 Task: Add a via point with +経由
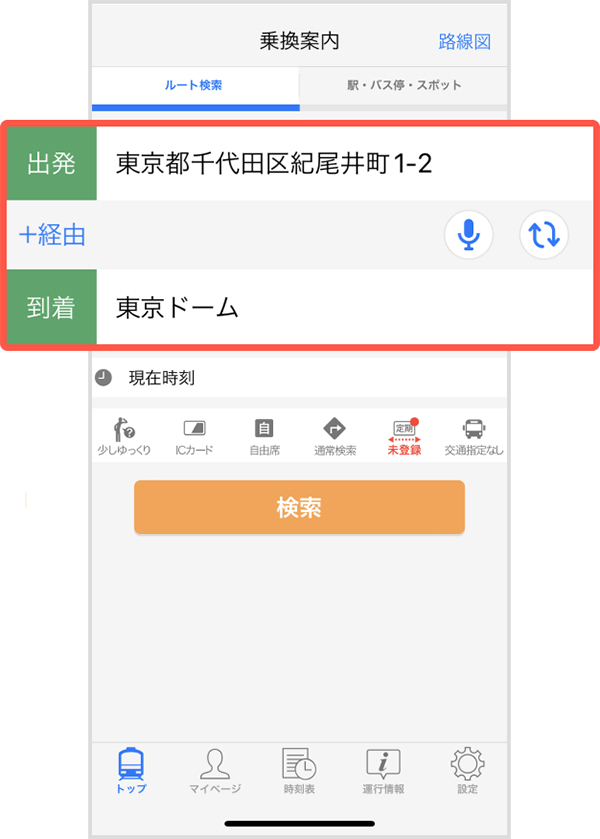click(52, 236)
